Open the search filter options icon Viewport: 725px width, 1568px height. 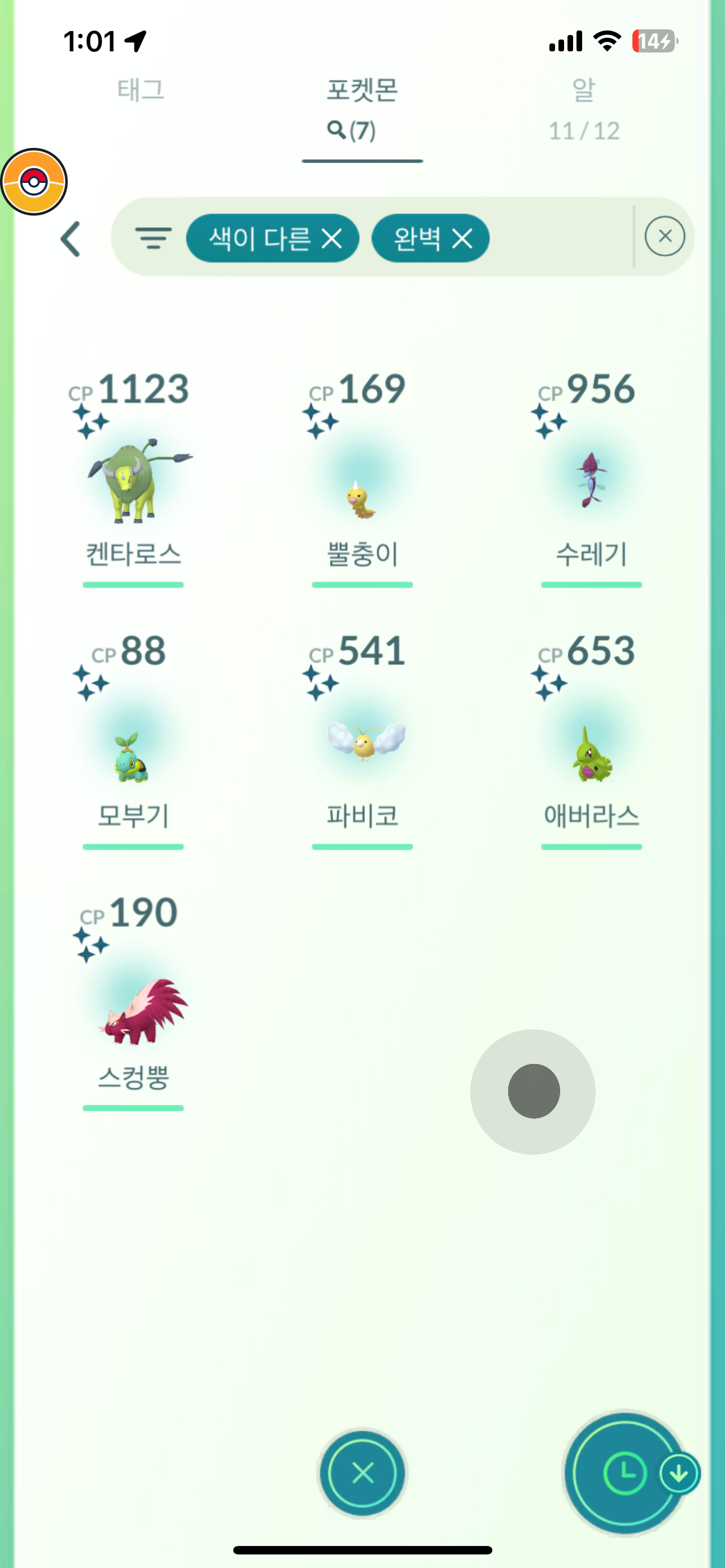pyautogui.click(x=153, y=238)
